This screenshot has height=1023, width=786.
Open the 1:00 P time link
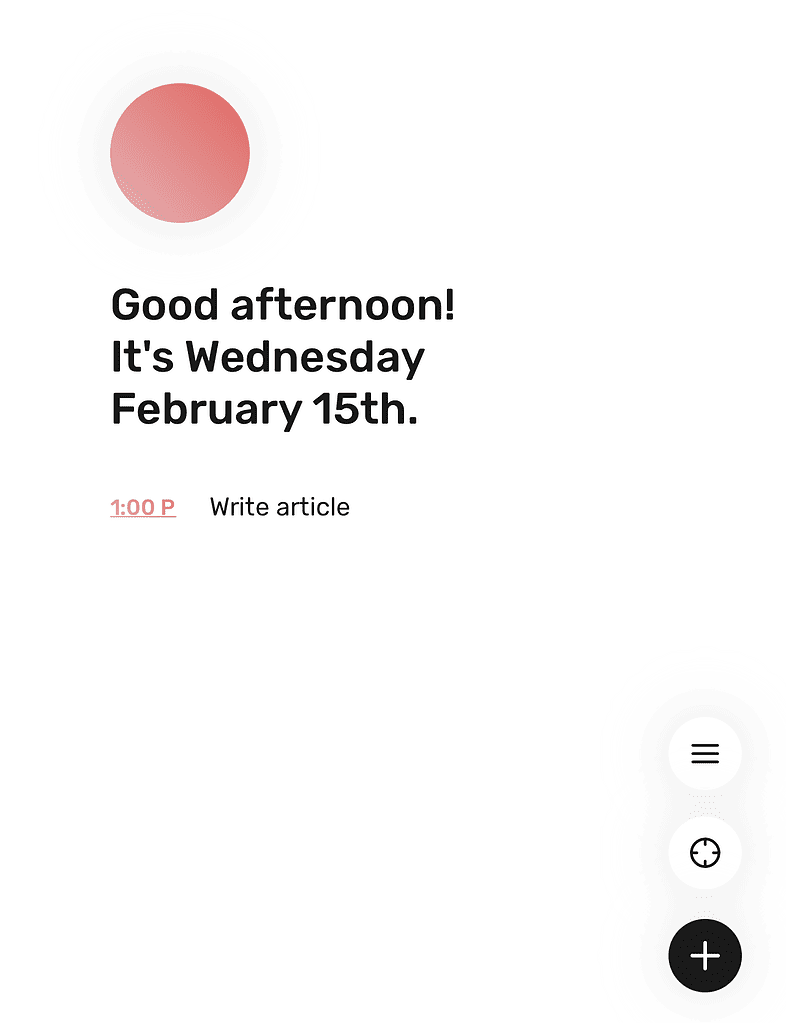click(x=143, y=507)
